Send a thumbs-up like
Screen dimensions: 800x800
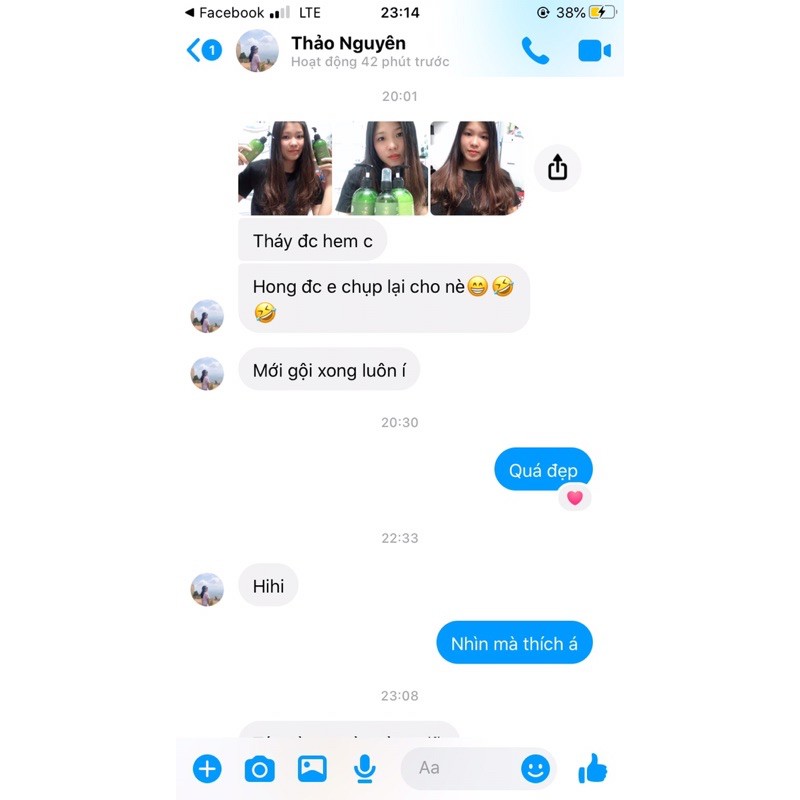(593, 768)
